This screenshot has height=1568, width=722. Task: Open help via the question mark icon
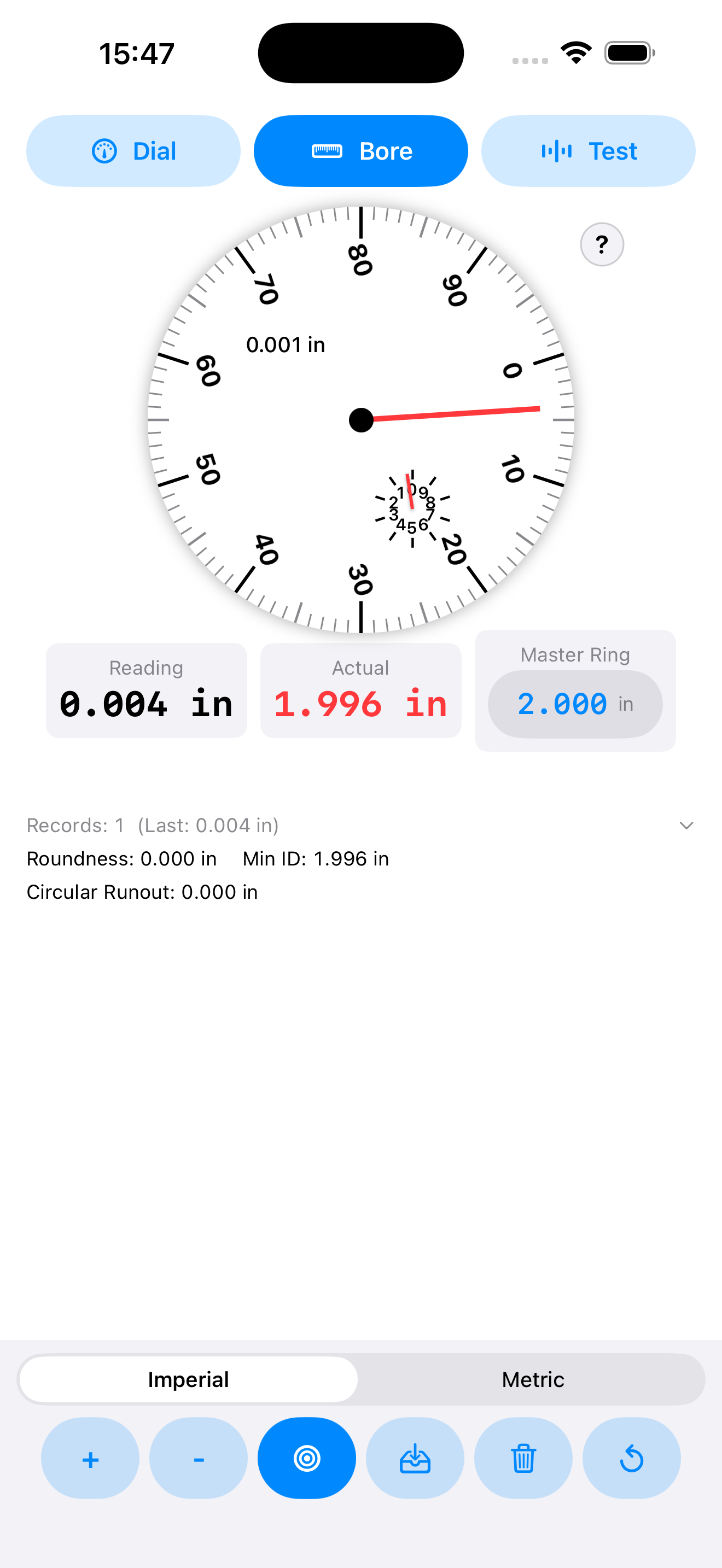pyautogui.click(x=602, y=244)
